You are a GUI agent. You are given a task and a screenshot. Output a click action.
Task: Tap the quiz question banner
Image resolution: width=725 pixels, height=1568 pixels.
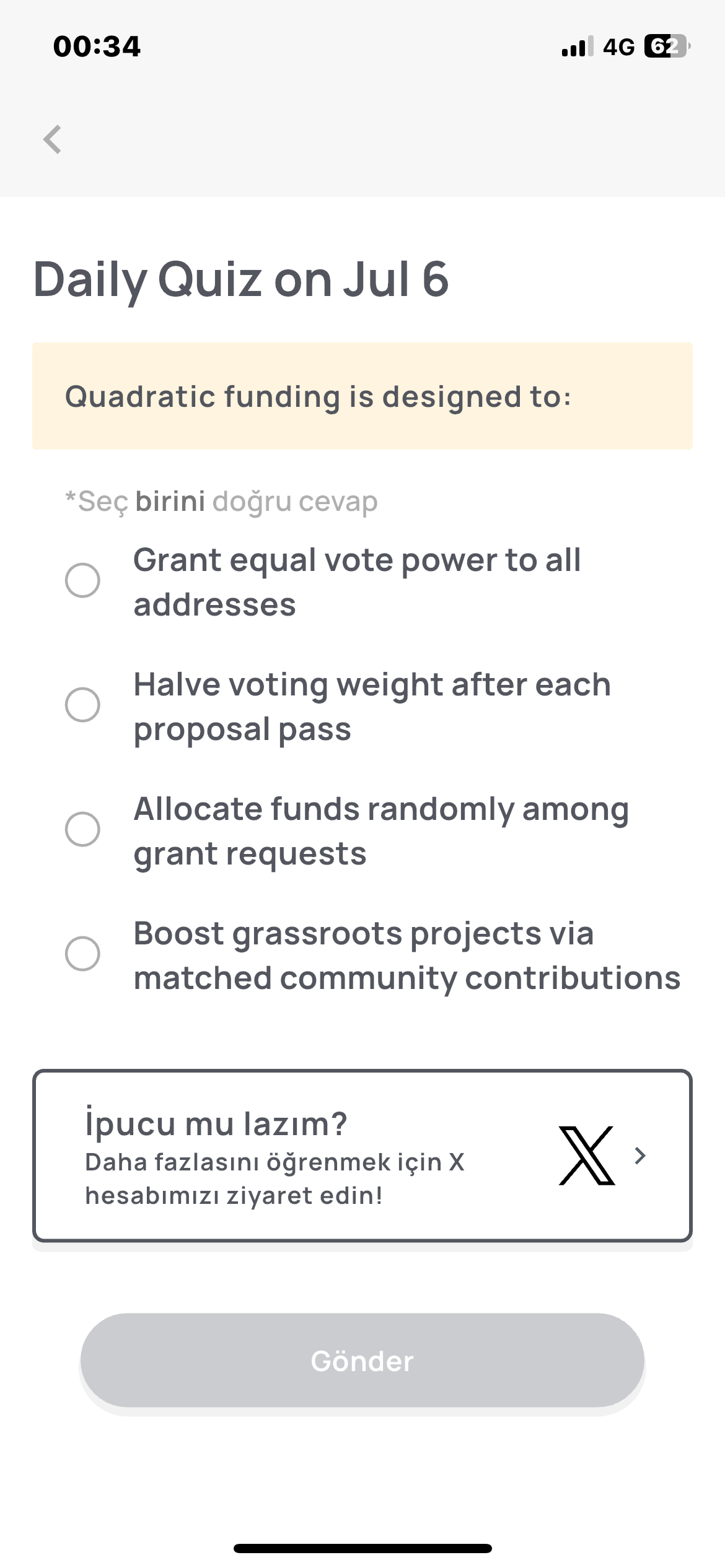(x=362, y=396)
